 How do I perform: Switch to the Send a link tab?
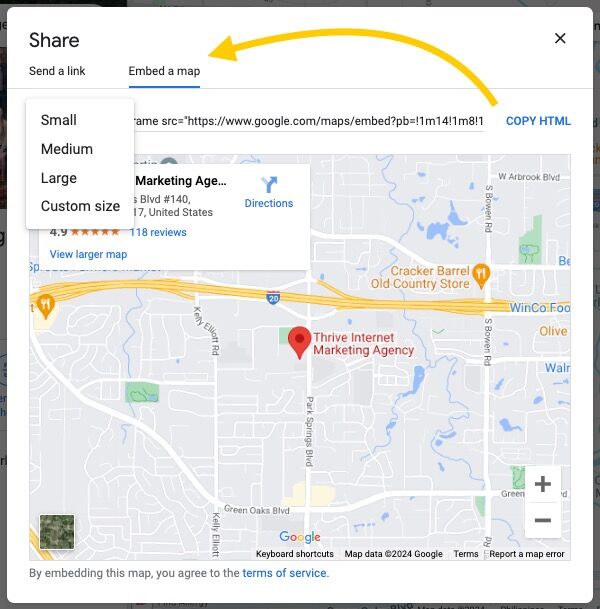click(x=57, y=71)
